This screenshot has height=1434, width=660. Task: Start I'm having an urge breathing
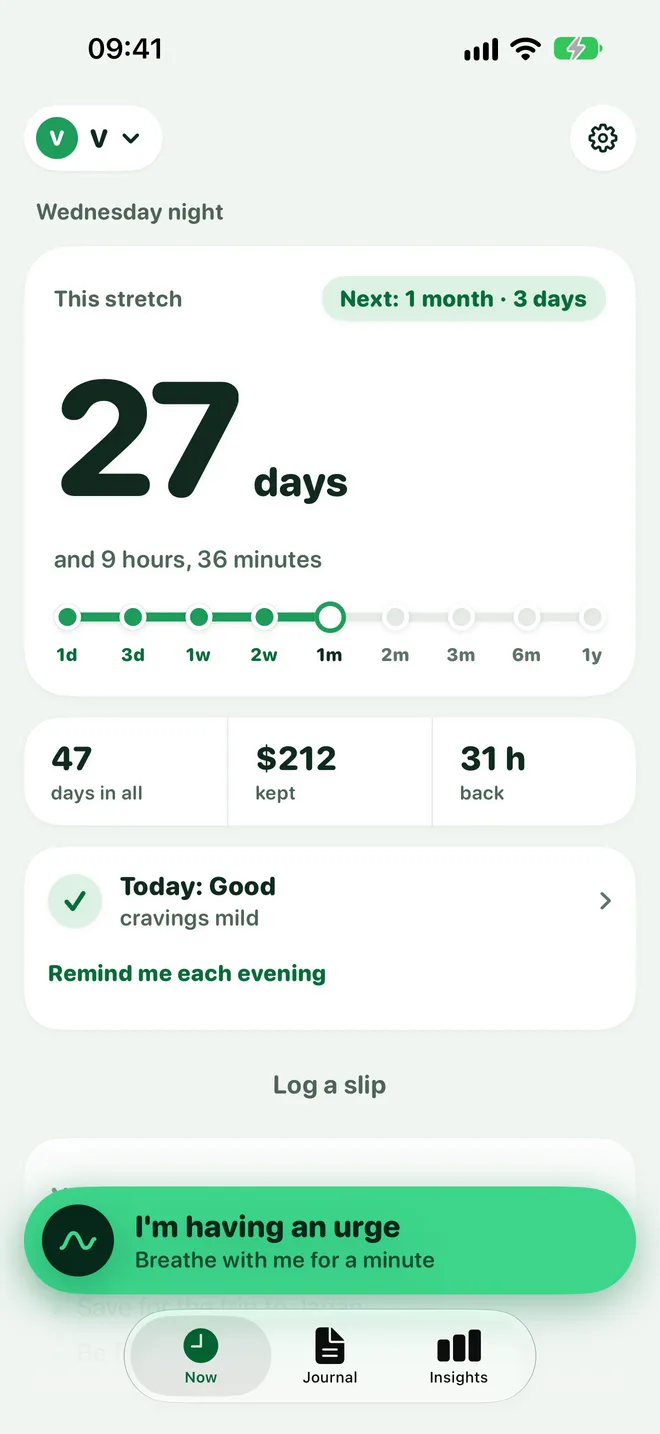click(330, 1241)
